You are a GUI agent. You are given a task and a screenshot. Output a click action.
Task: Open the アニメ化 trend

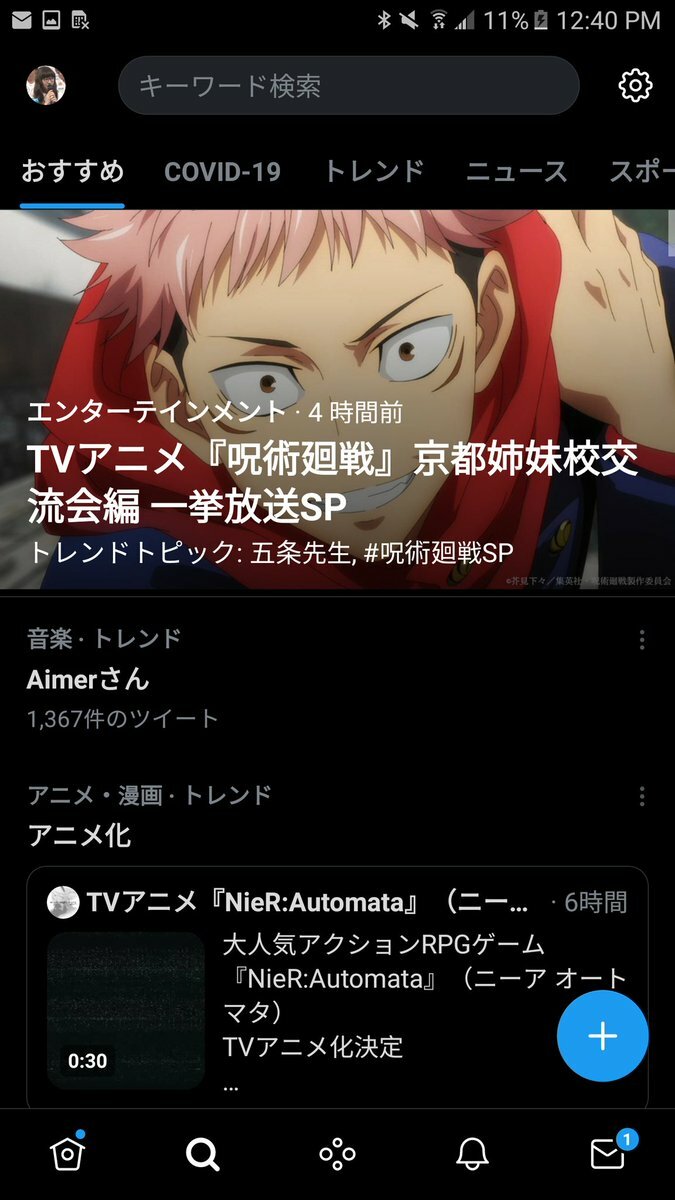pyautogui.click(x=79, y=835)
